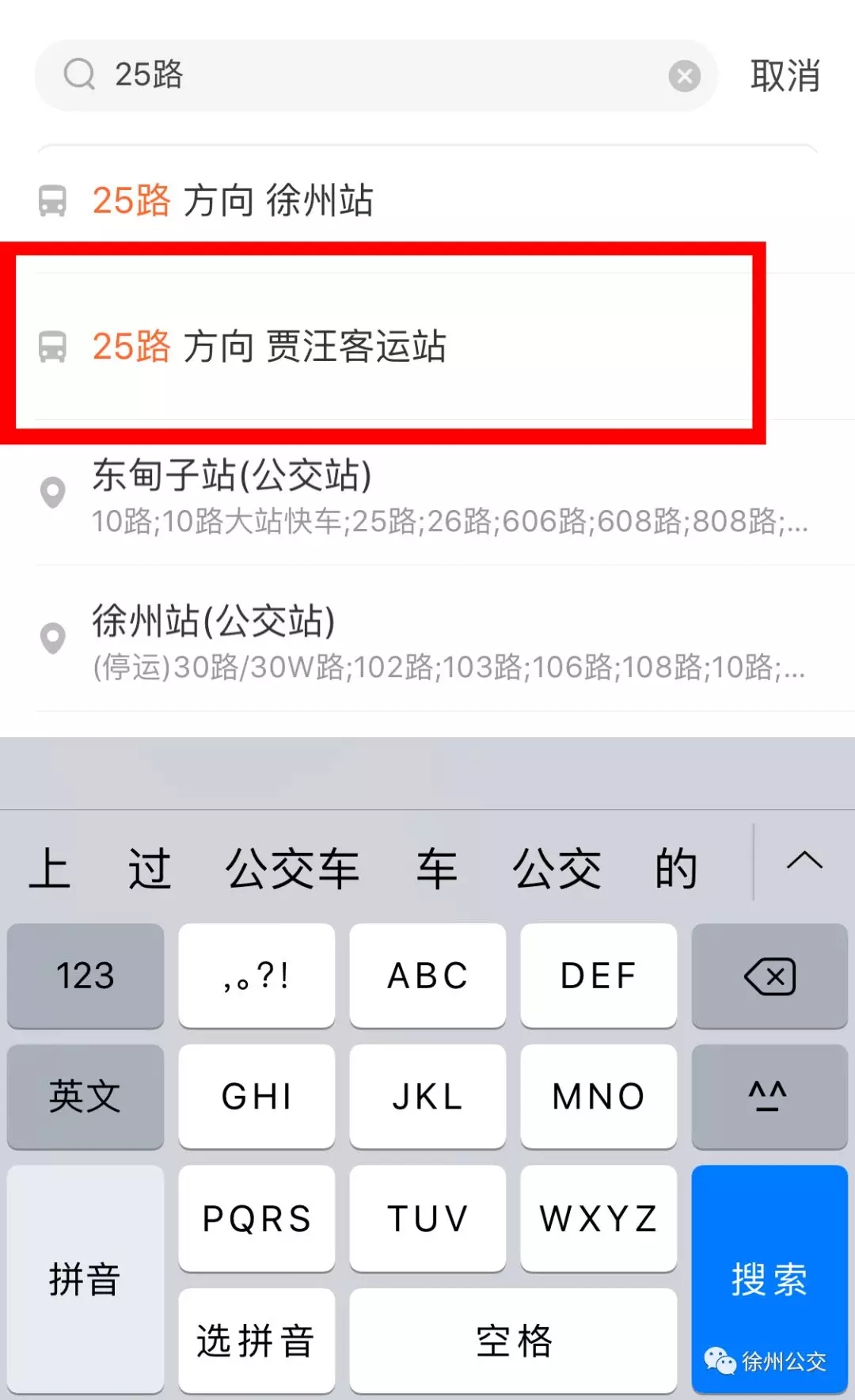Screen dimensions: 855x1400
Task: Tap the 选拼音 key on the keyboard
Action: click(x=255, y=1340)
